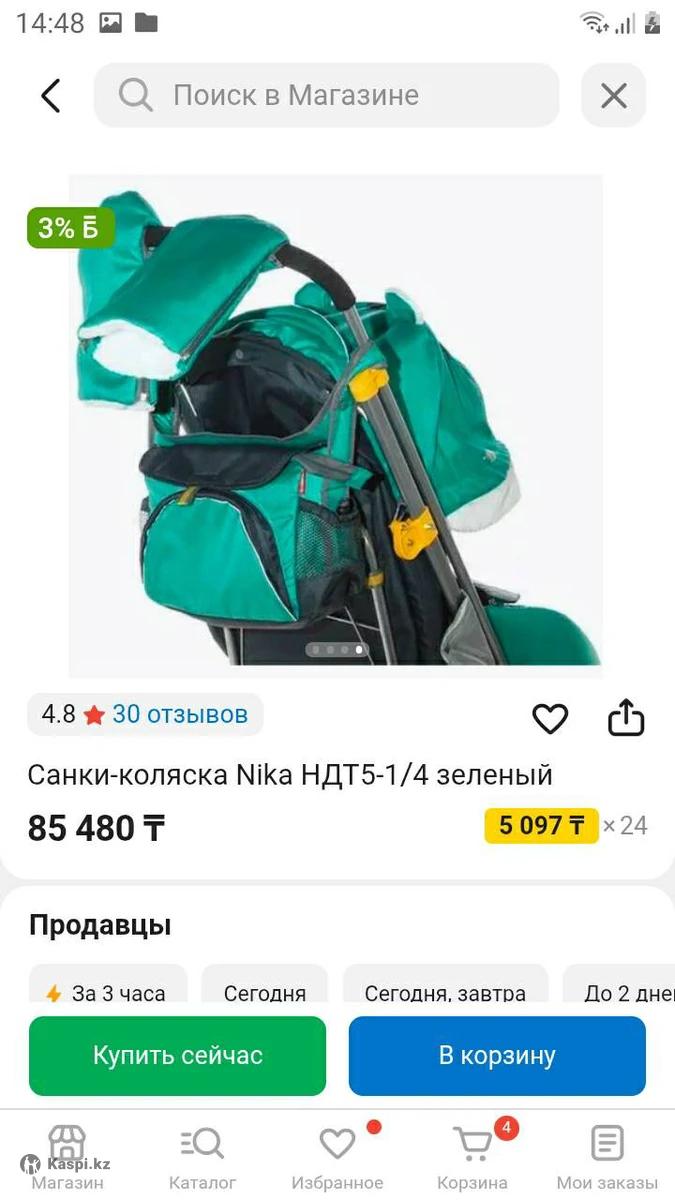The height and width of the screenshot is (1200, 675).
Task: Share this product
Action: pyautogui.click(x=626, y=717)
